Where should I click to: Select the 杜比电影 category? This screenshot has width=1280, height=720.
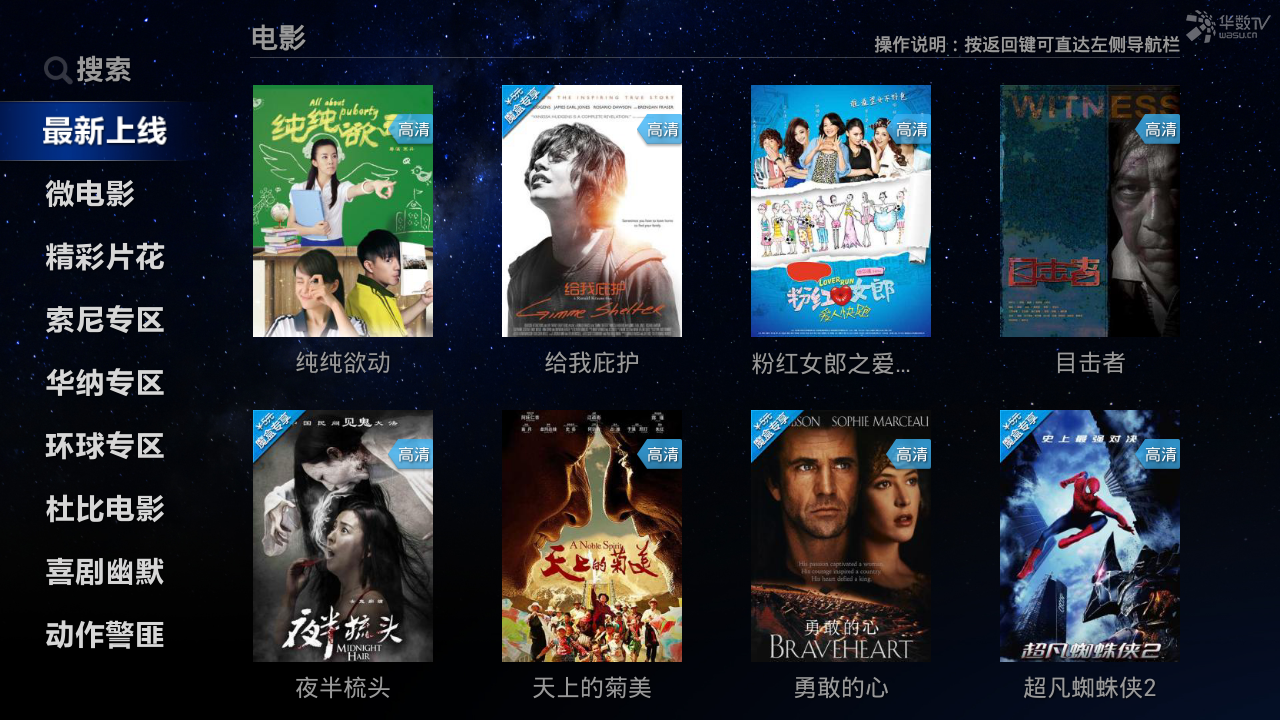[104, 509]
